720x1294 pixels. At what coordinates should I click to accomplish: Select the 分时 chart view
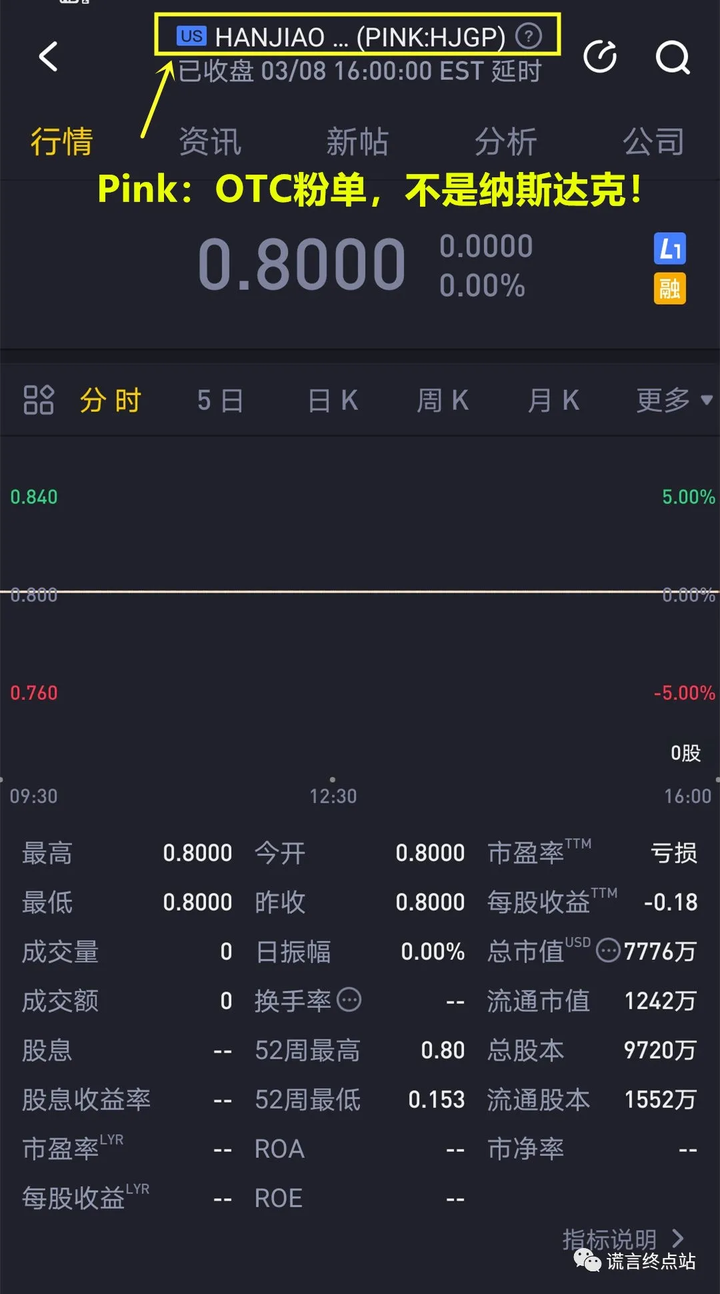(x=111, y=401)
